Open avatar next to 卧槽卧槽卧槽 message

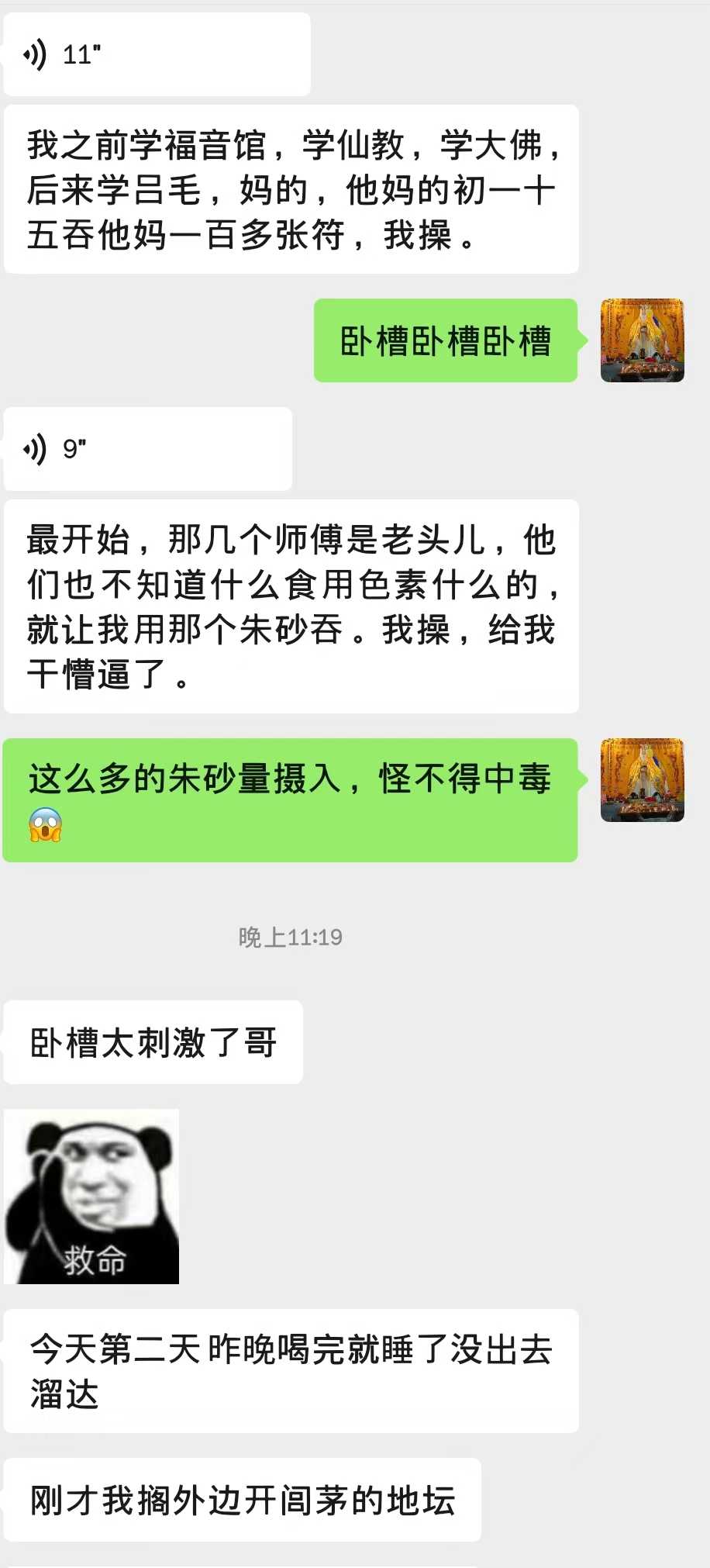coord(642,340)
